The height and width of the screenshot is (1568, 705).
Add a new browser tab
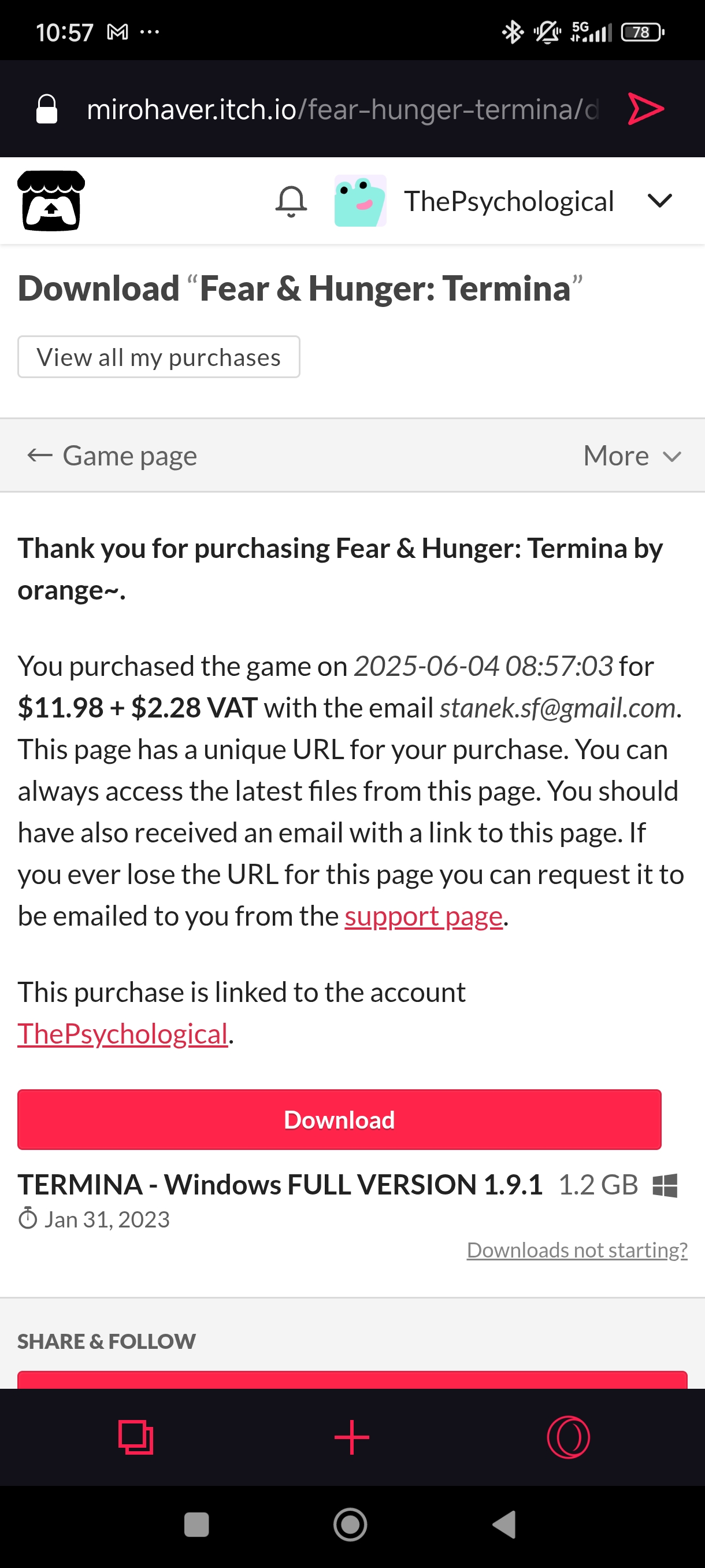tap(351, 1437)
